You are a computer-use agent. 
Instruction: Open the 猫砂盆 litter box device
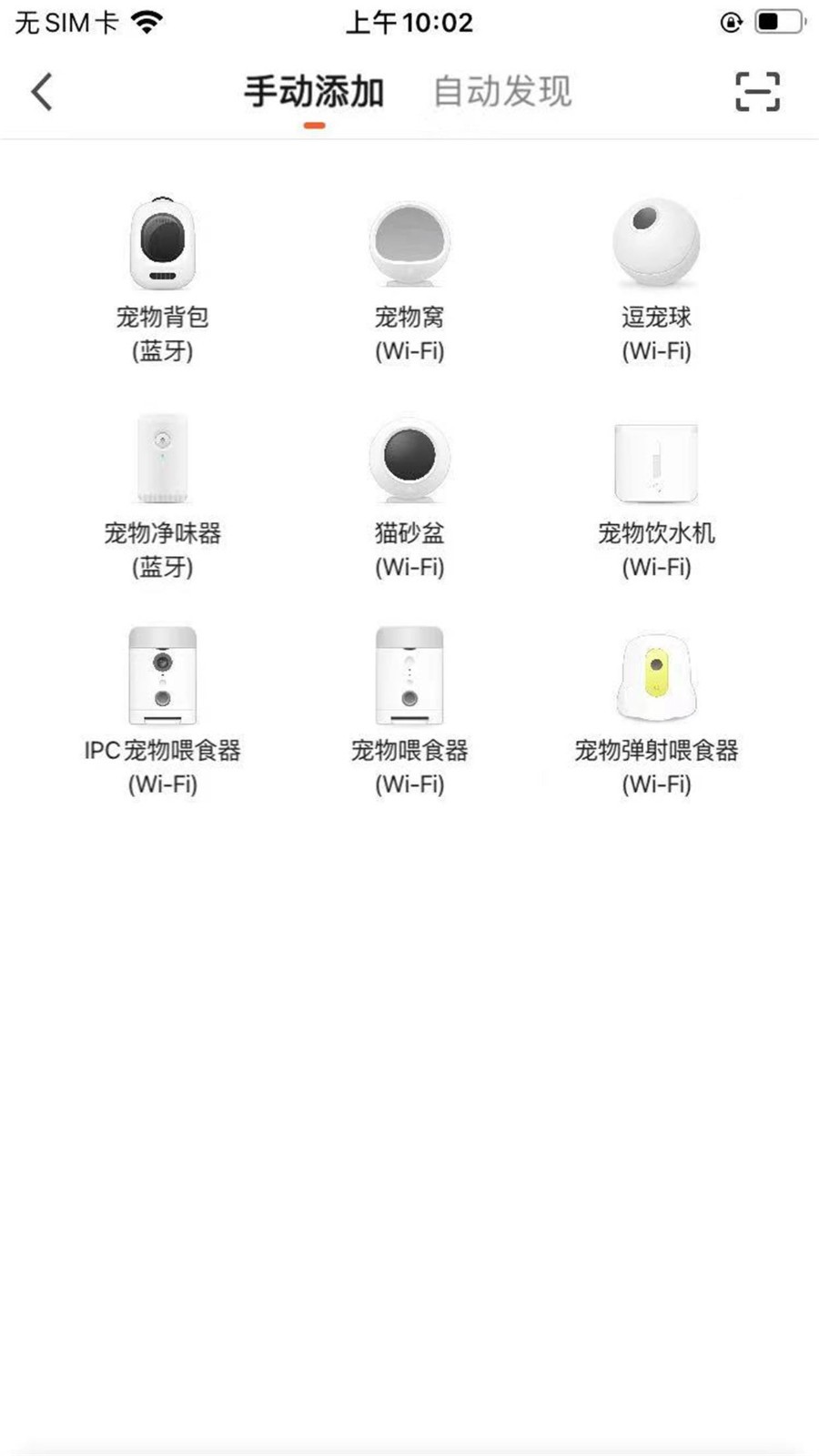pos(411,460)
